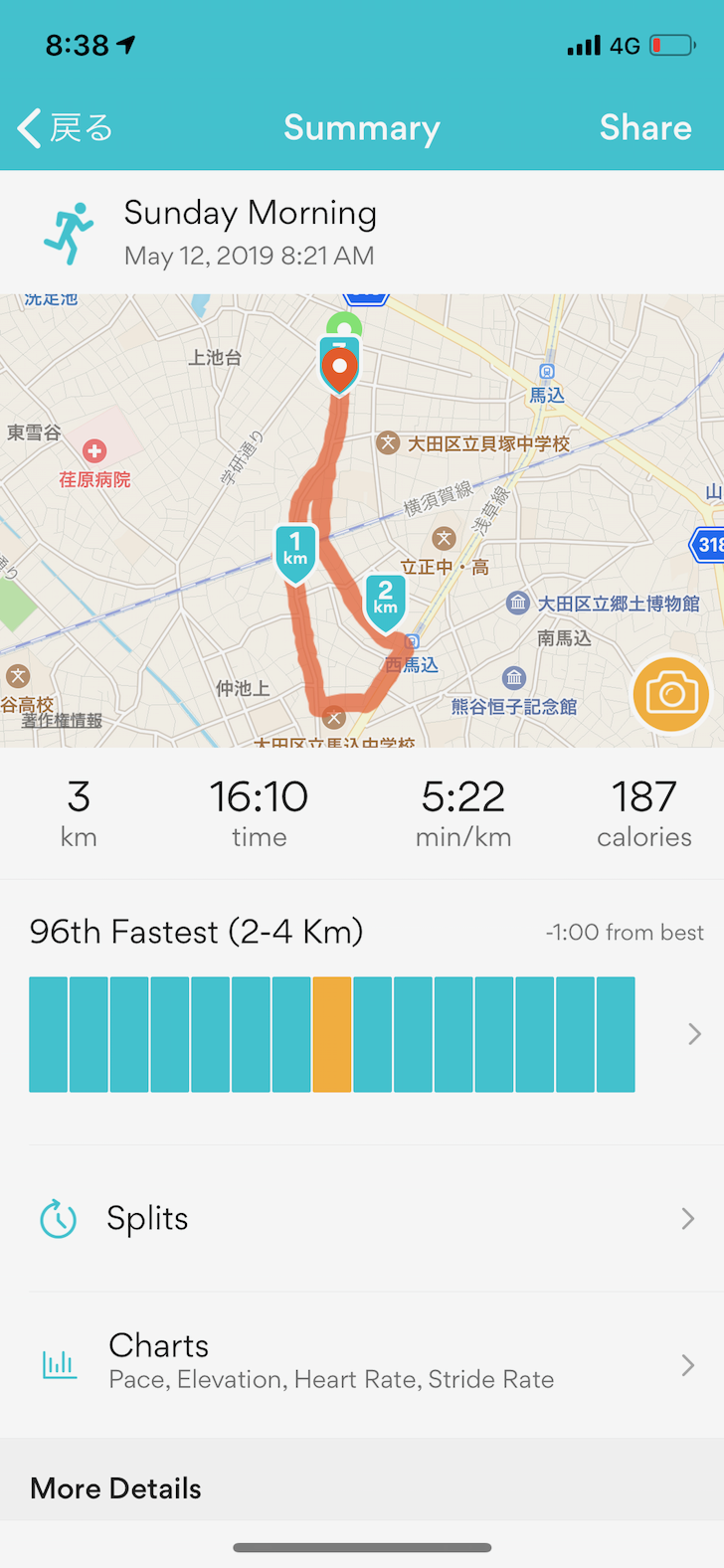Go back with the 戻る button
Screen dimensions: 724x1568
pyautogui.click(x=66, y=128)
